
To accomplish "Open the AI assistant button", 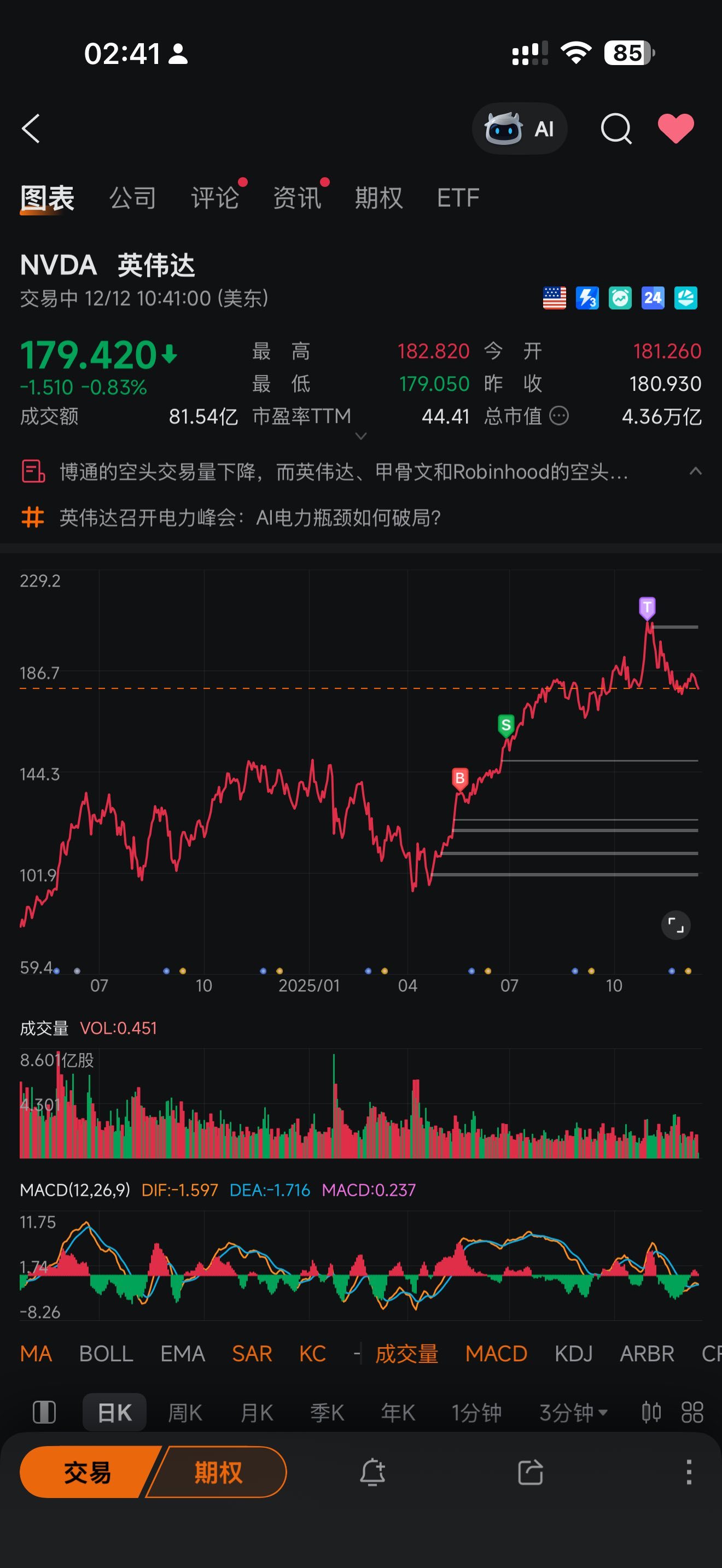I will [x=519, y=128].
